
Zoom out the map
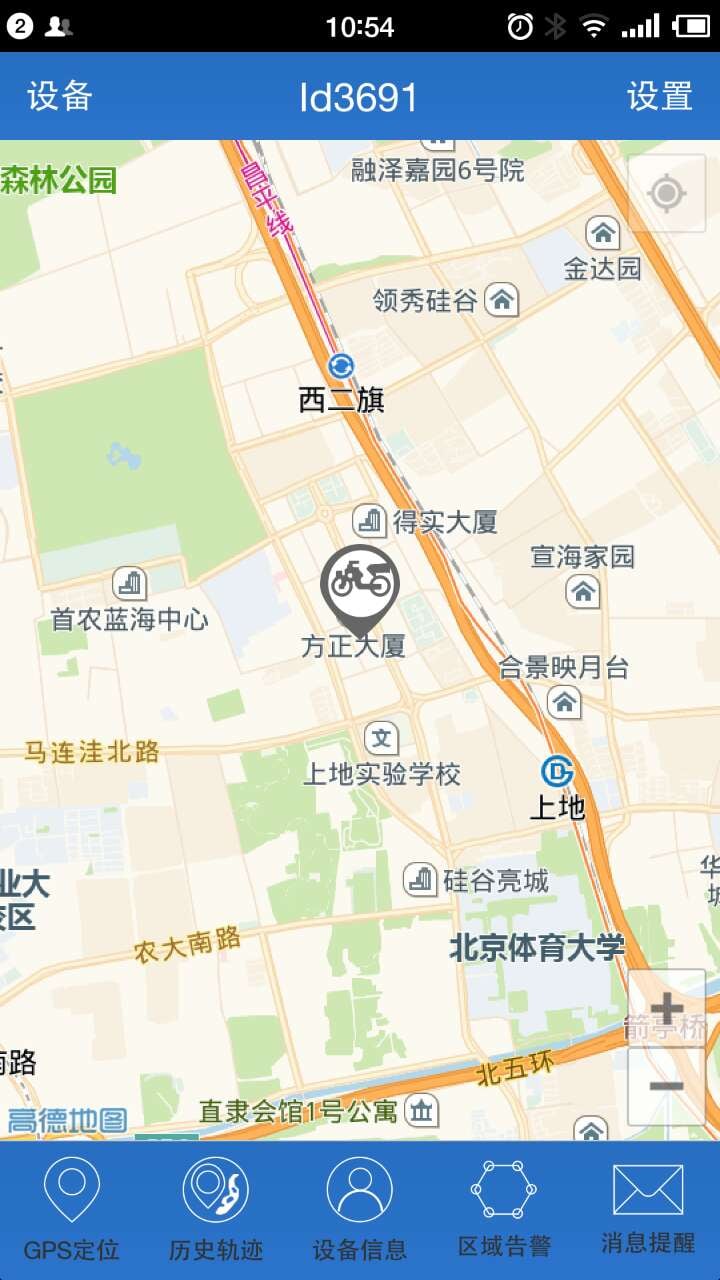coord(666,1086)
